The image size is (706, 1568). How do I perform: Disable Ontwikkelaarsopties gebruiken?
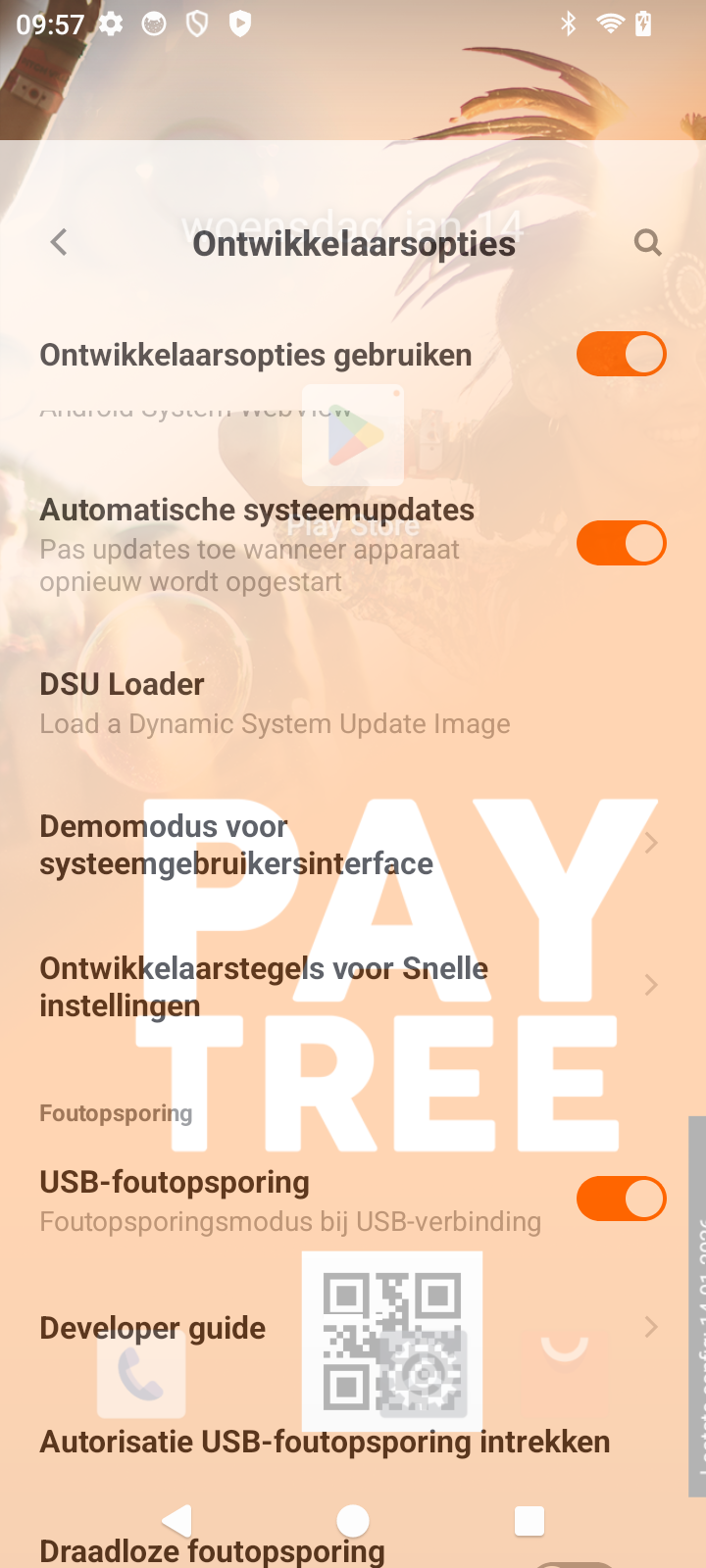click(x=621, y=355)
